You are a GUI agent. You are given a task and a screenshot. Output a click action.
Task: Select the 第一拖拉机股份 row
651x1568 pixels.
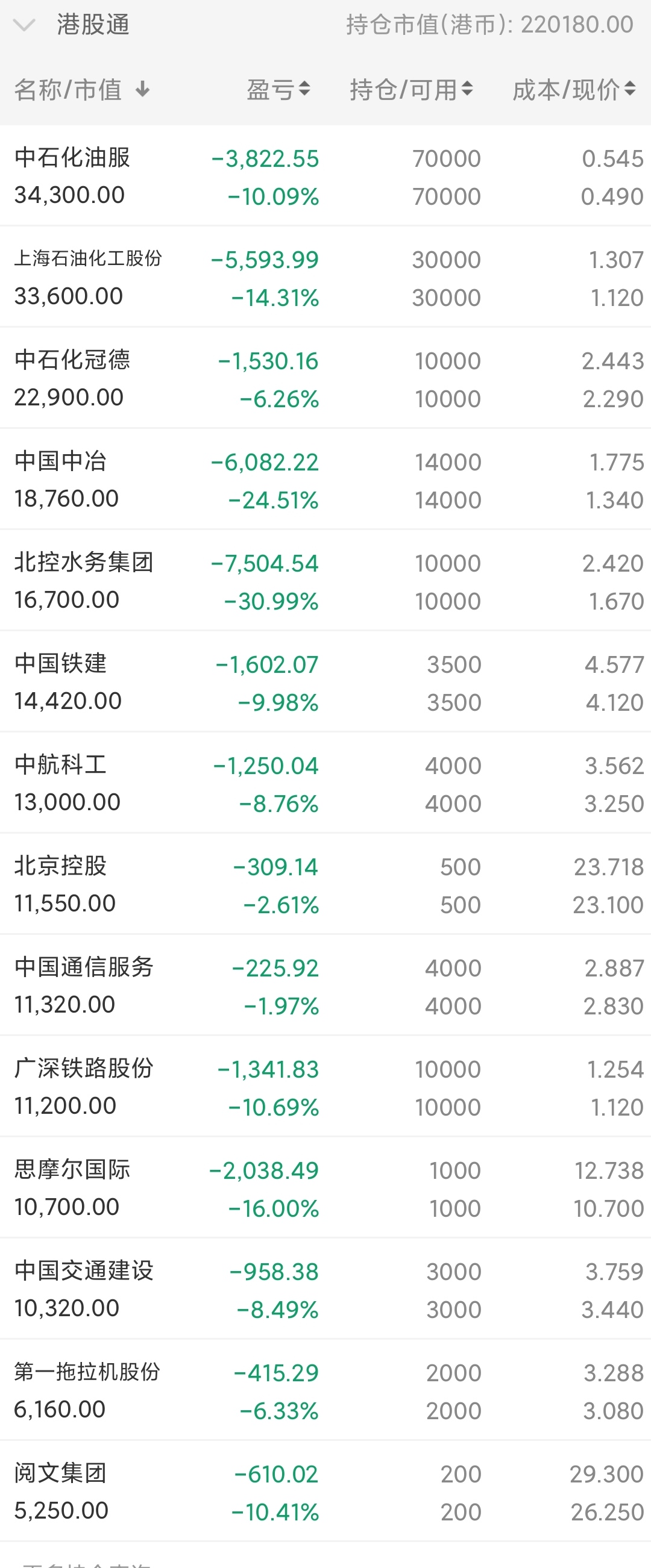(325, 1390)
